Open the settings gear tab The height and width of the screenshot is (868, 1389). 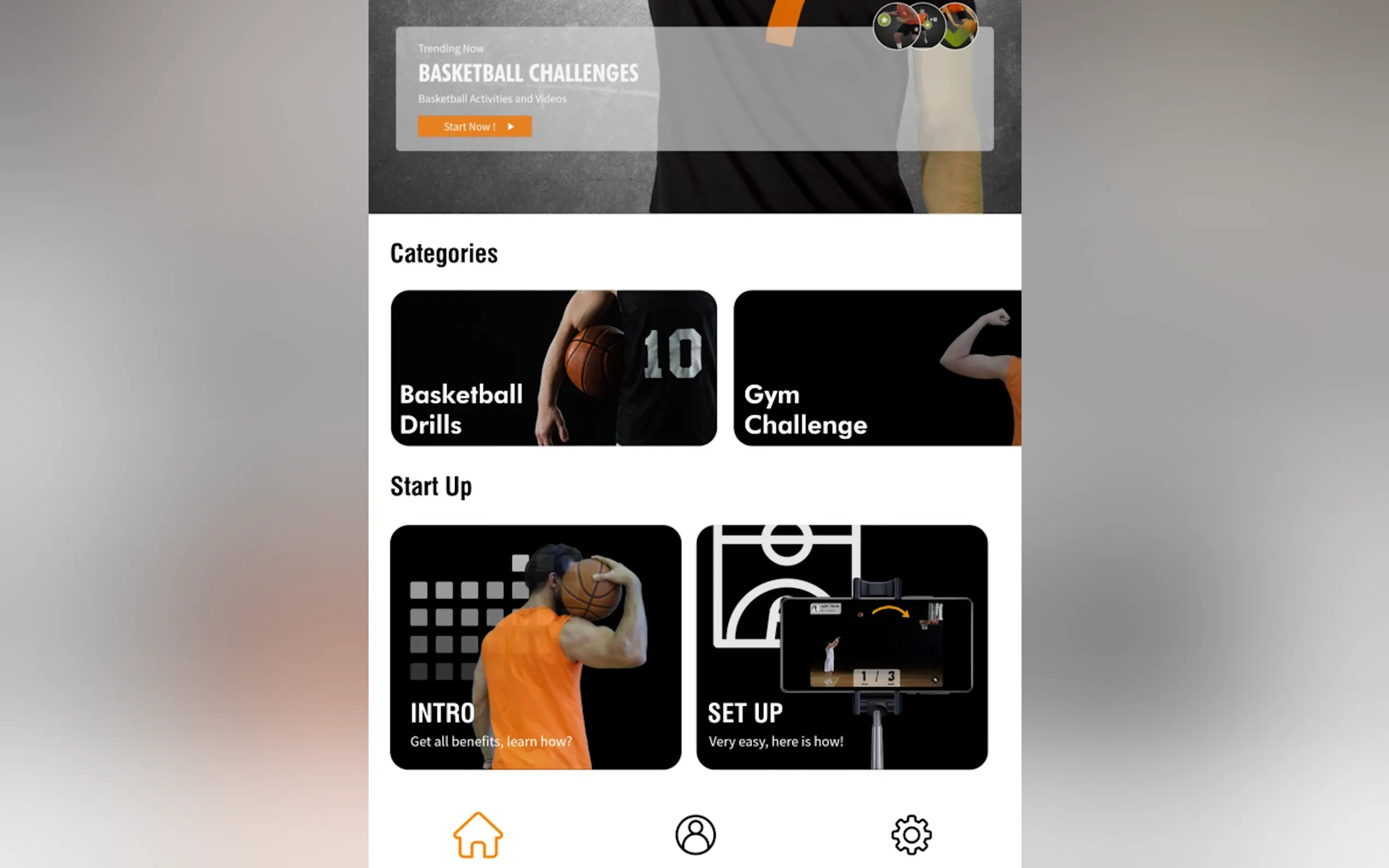point(911,835)
